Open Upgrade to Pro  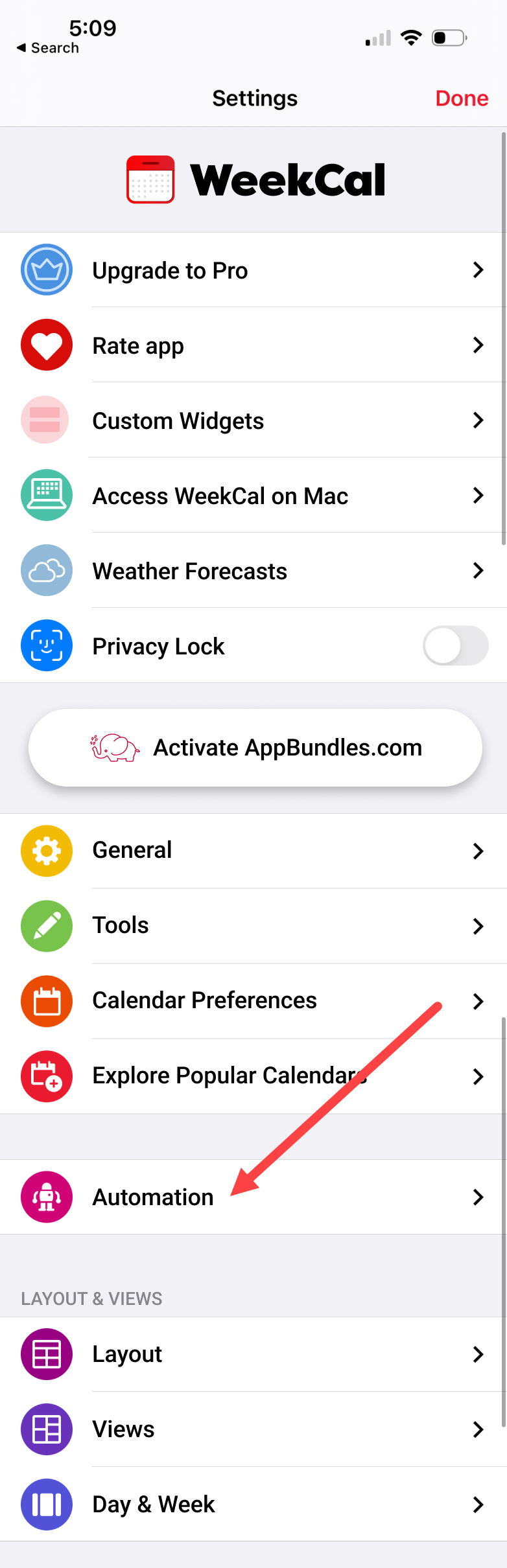[x=253, y=270]
